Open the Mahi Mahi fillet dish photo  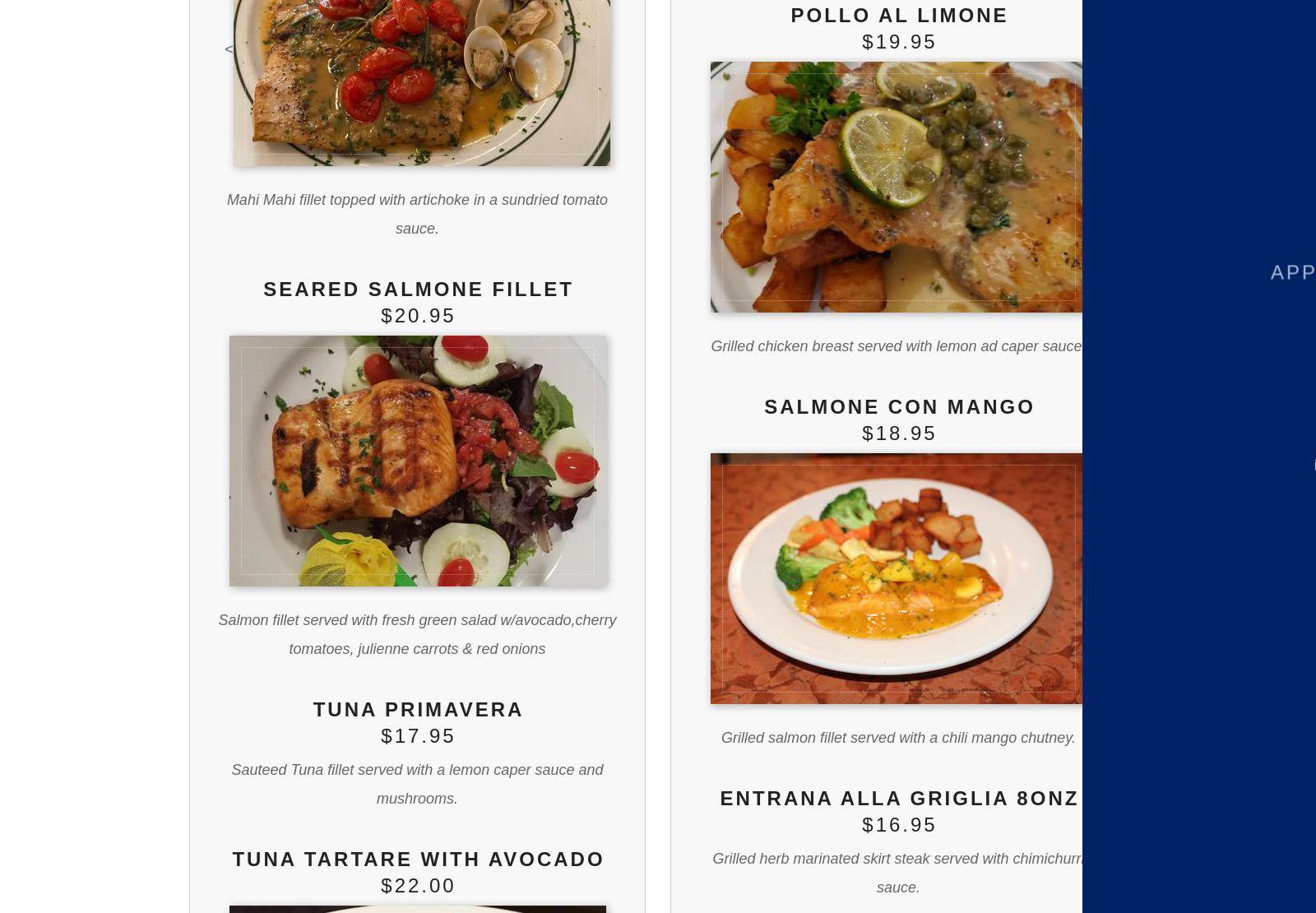tap(421, 82)
